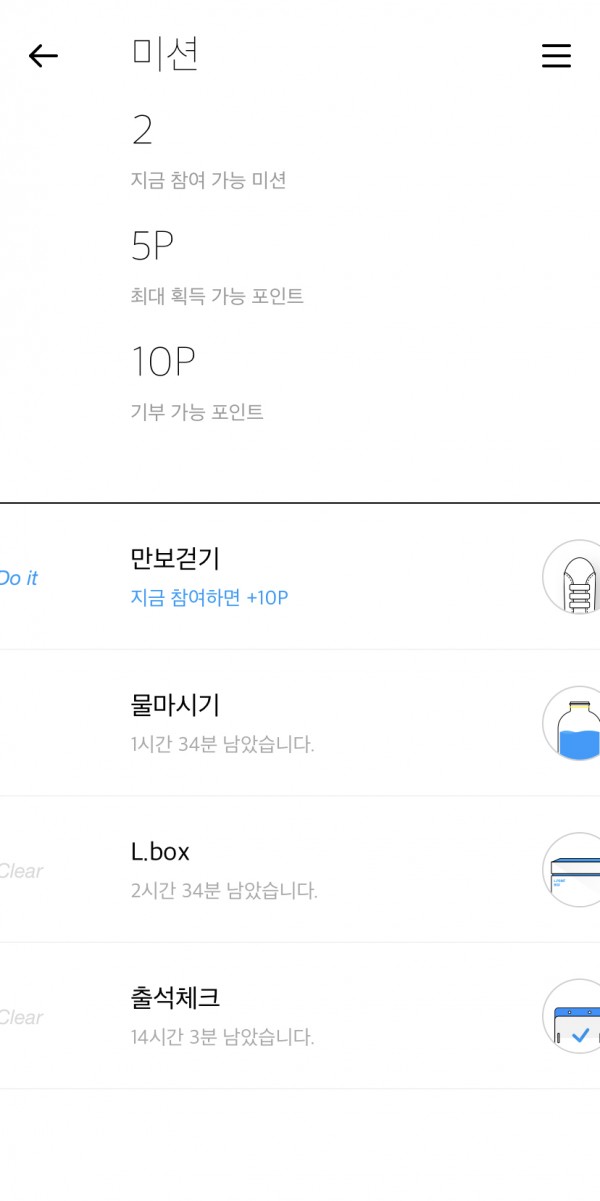The height and width of the screenshot is (1201, 600).
Task: Go back using the arrow icon
Action: 43,56
